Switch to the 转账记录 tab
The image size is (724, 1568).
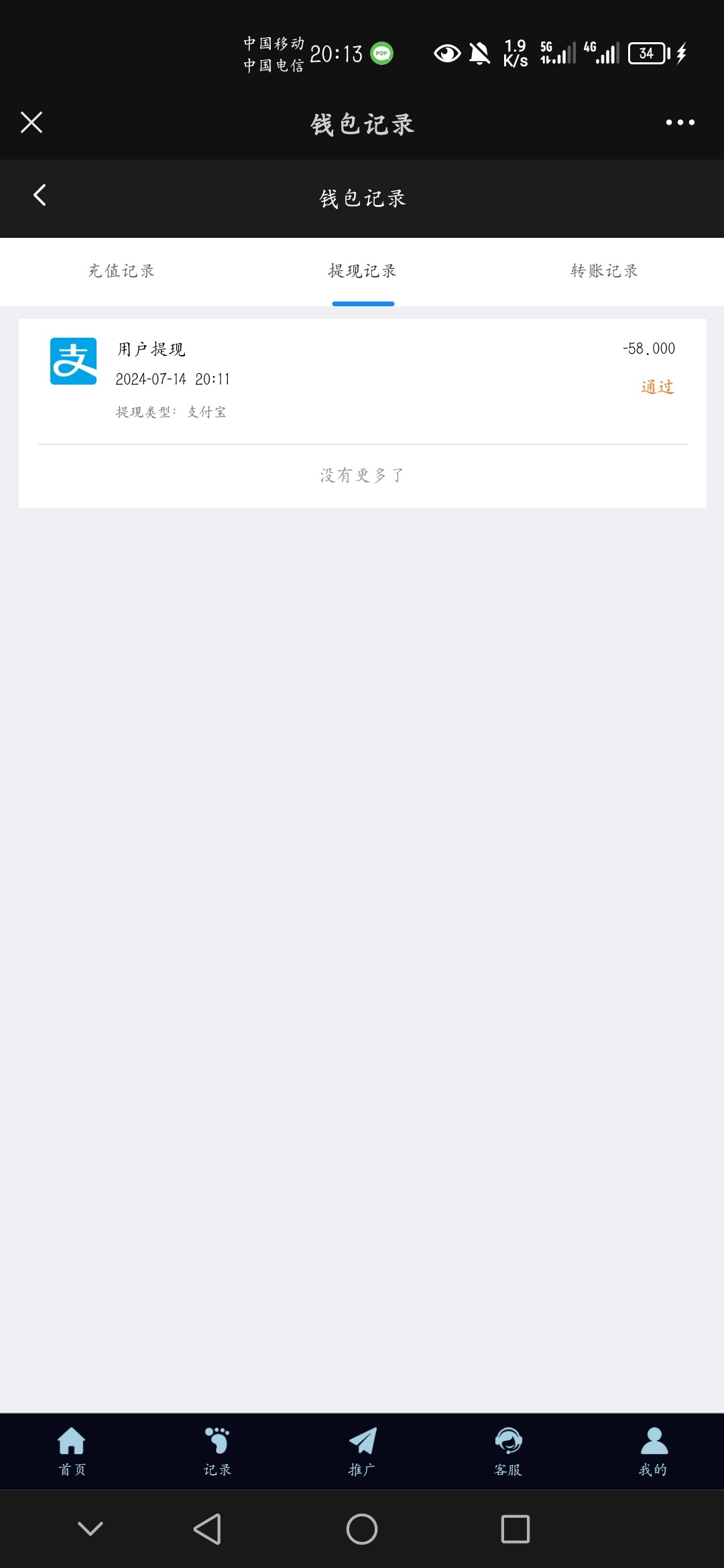click(604, 271)
